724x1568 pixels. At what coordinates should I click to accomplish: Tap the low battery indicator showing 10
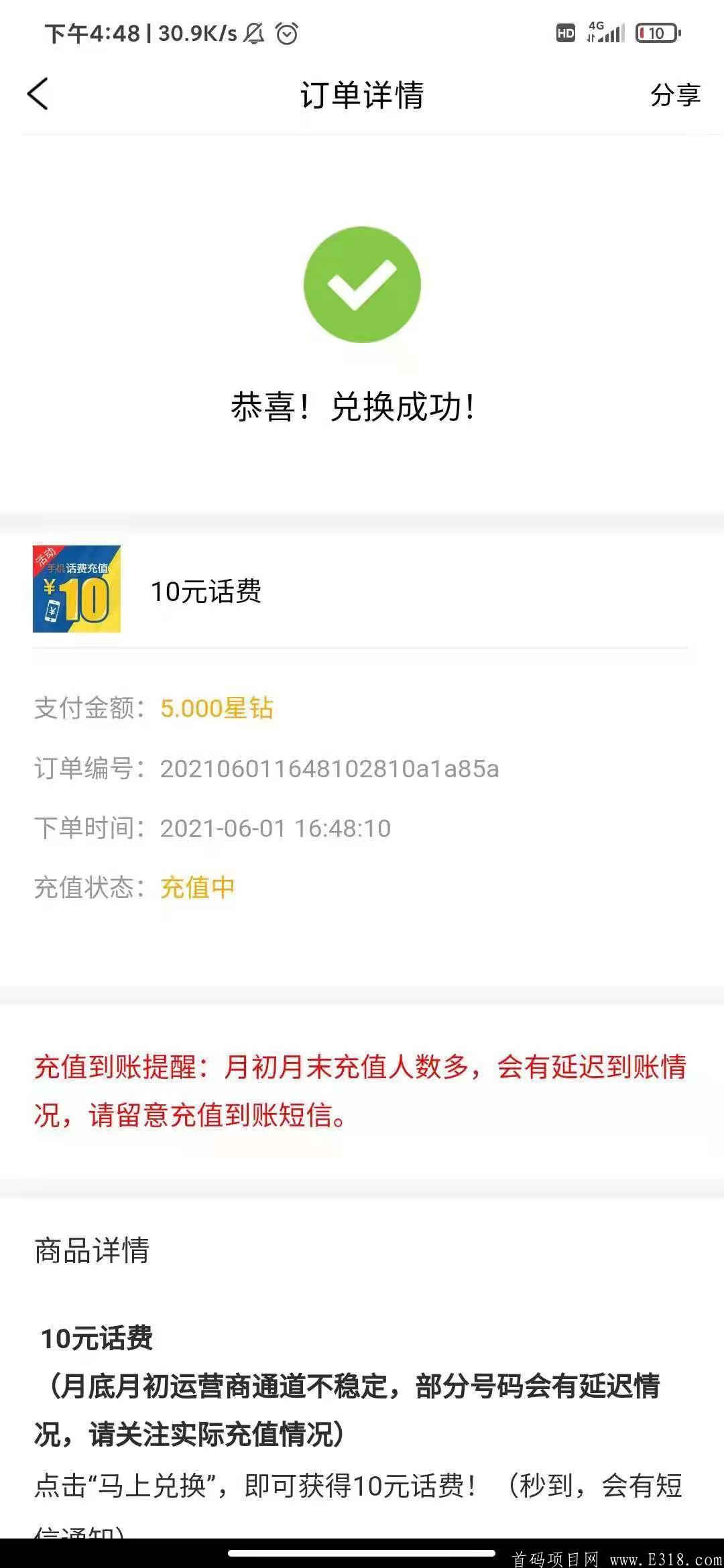(x=657, y=31)
